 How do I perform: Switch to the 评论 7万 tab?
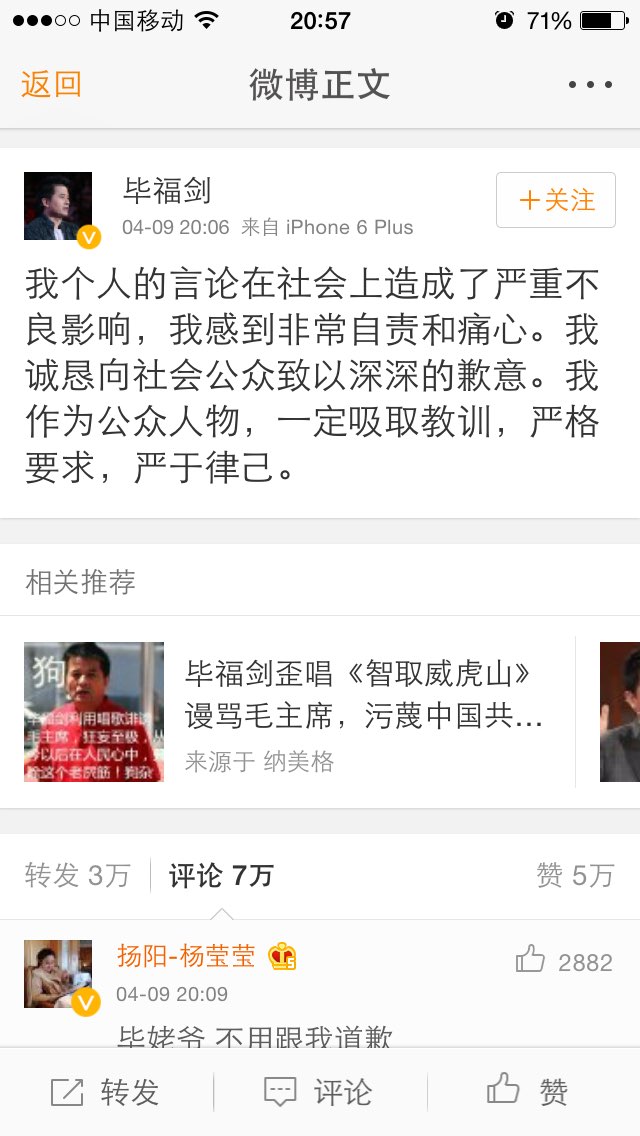click(220, 875)
